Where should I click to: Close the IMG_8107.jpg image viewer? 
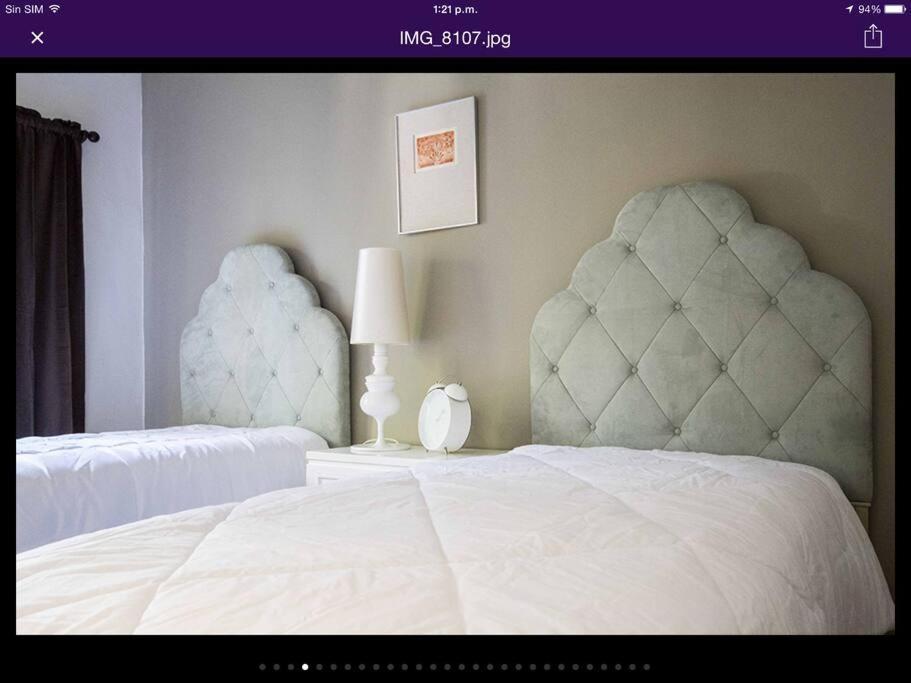pos(37,38)
